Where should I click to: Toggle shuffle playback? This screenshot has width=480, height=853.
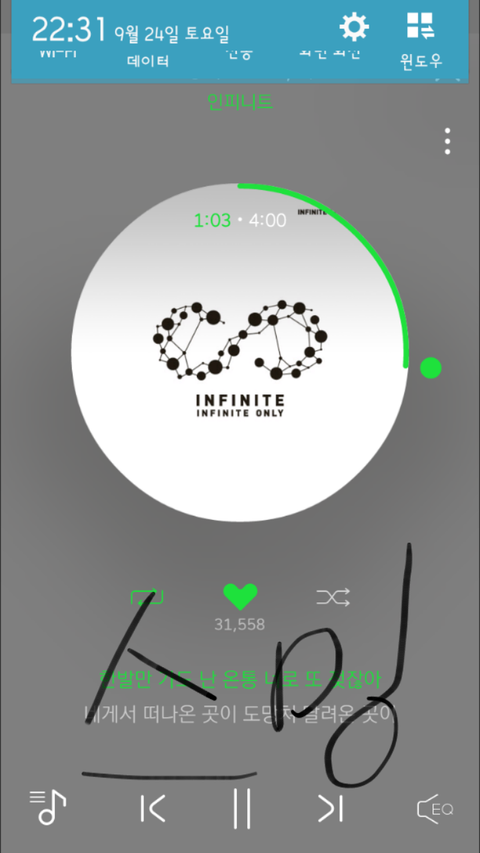[x=333, y=598]
